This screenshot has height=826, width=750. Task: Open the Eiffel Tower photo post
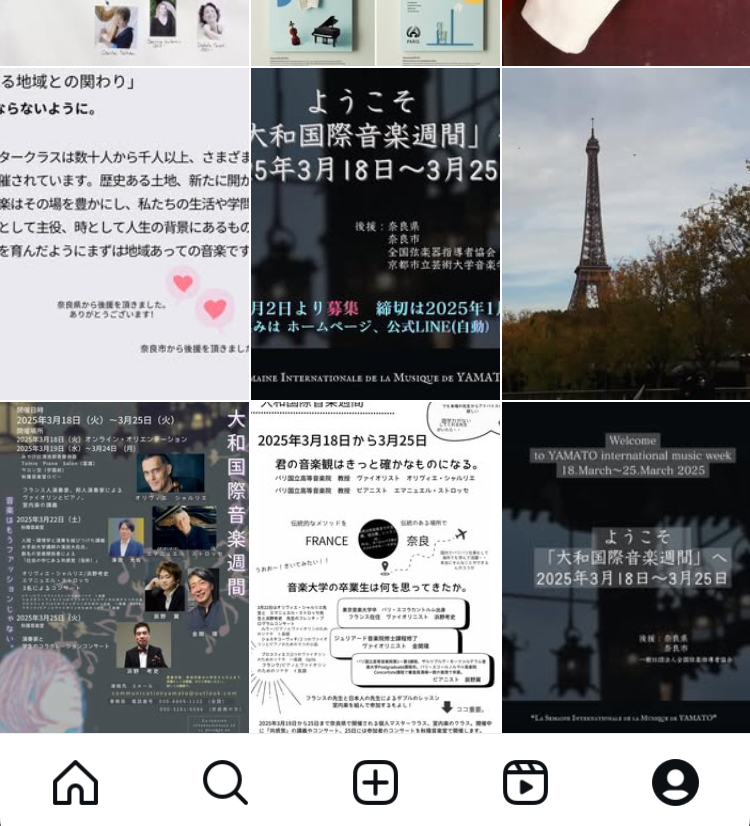pyautogui.click(x=625, y=232)
